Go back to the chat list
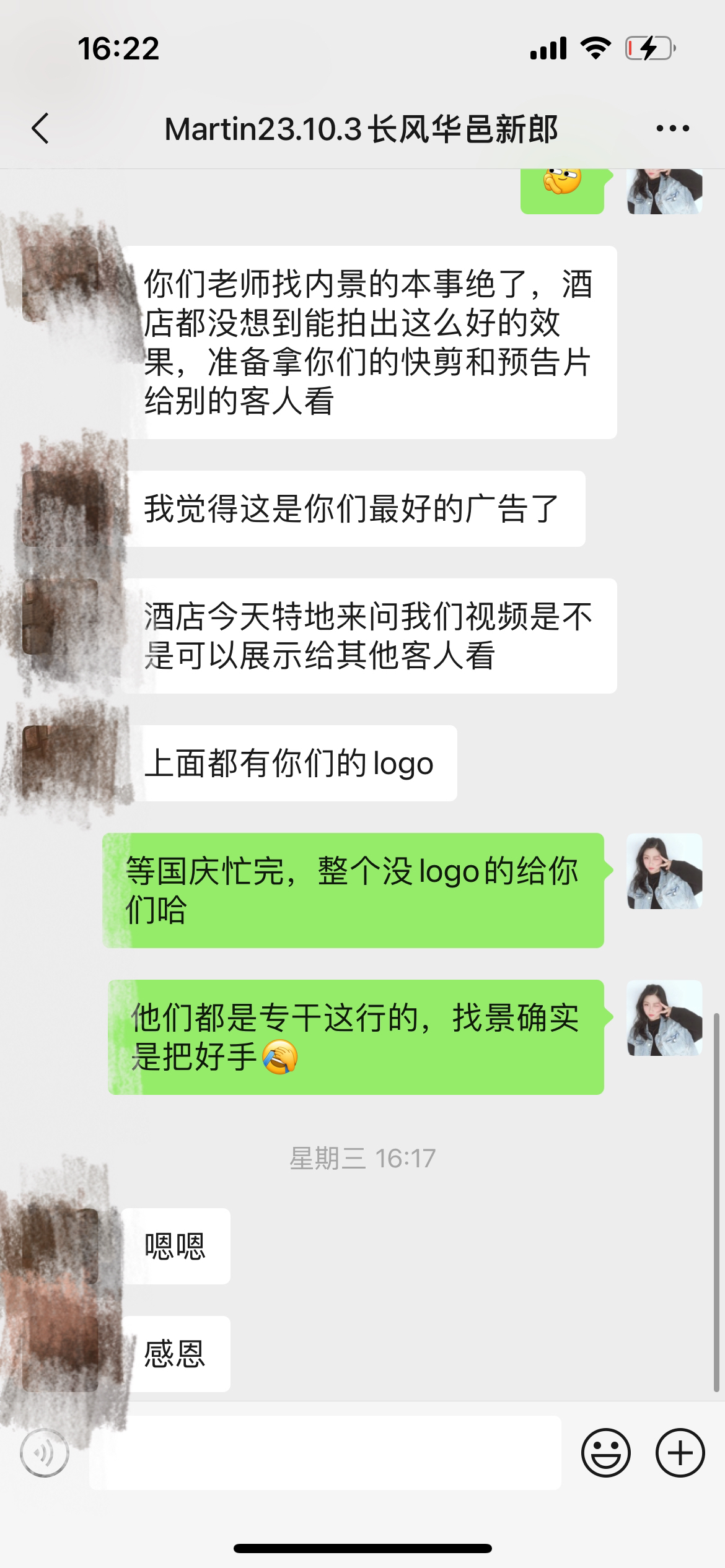Image resolution: width=725 pixels, height=1568 pixels. 40,129
